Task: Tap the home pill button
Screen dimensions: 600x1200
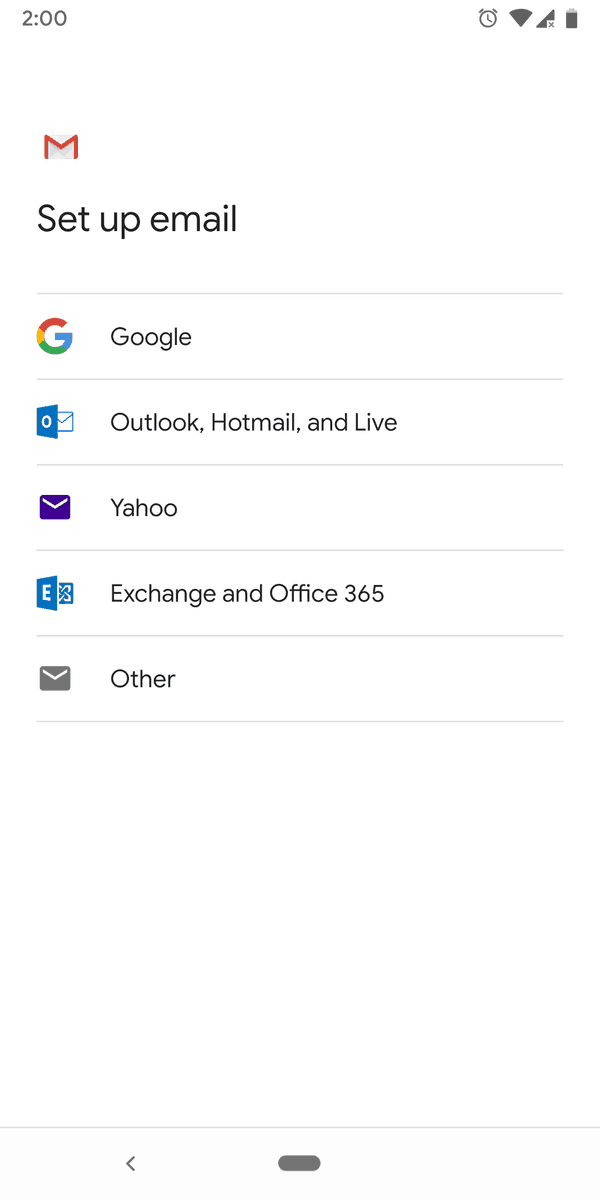Action: (299, 1163)
